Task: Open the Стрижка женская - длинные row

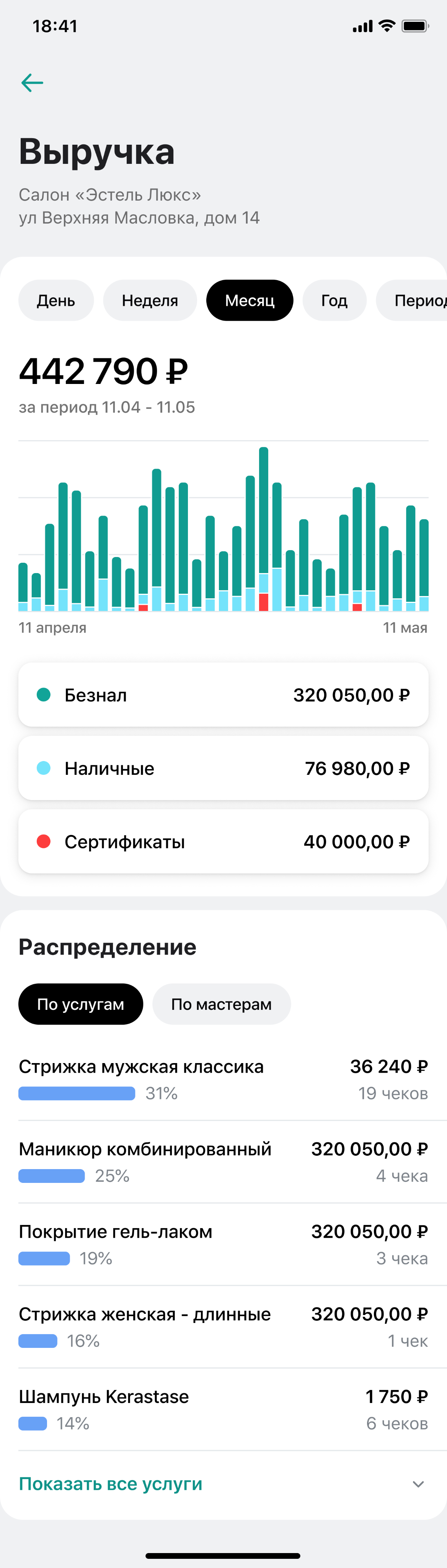Action: point(223,1326)
